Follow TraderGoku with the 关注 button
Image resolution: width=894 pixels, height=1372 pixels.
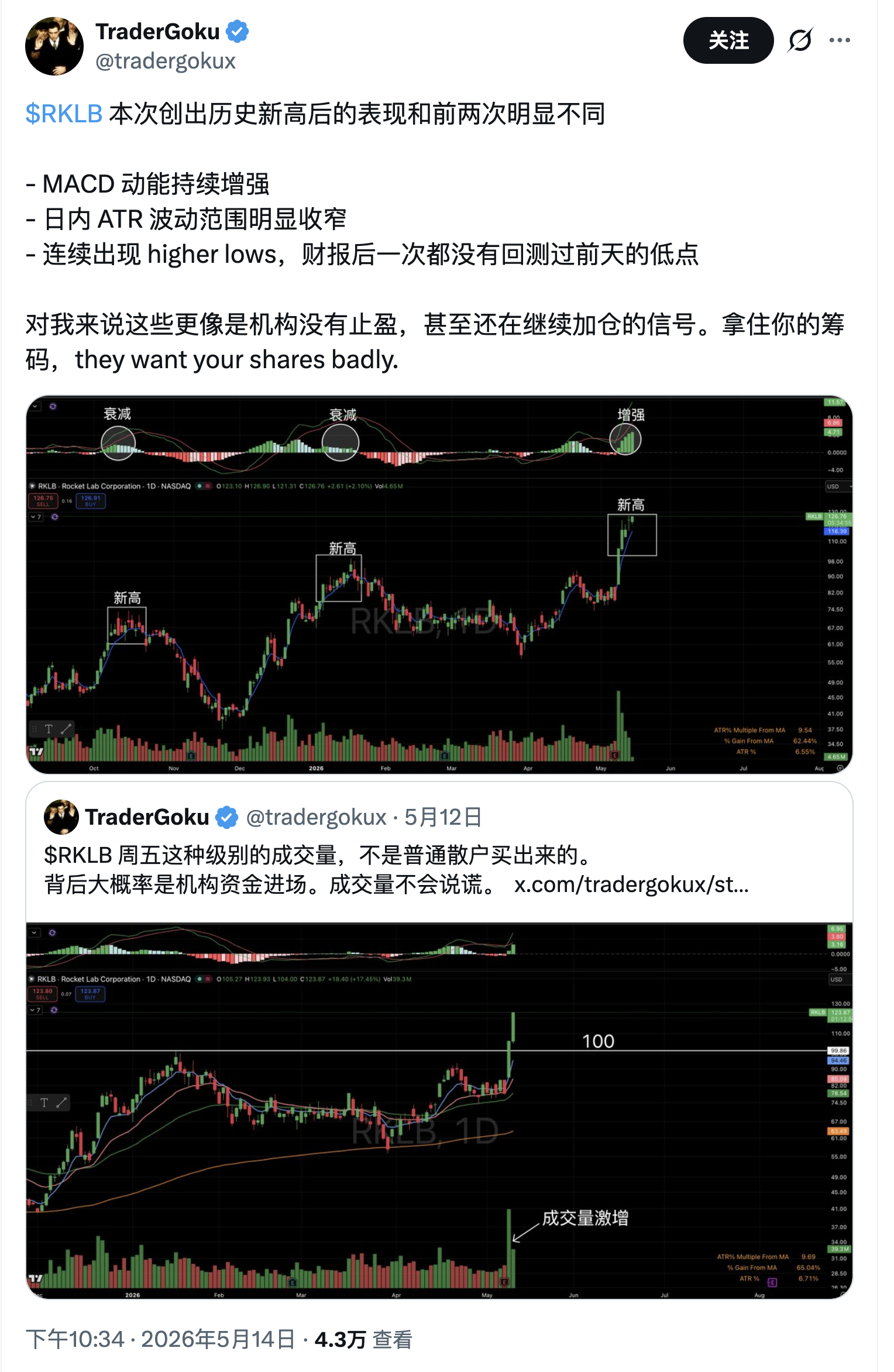pos(728,40)
